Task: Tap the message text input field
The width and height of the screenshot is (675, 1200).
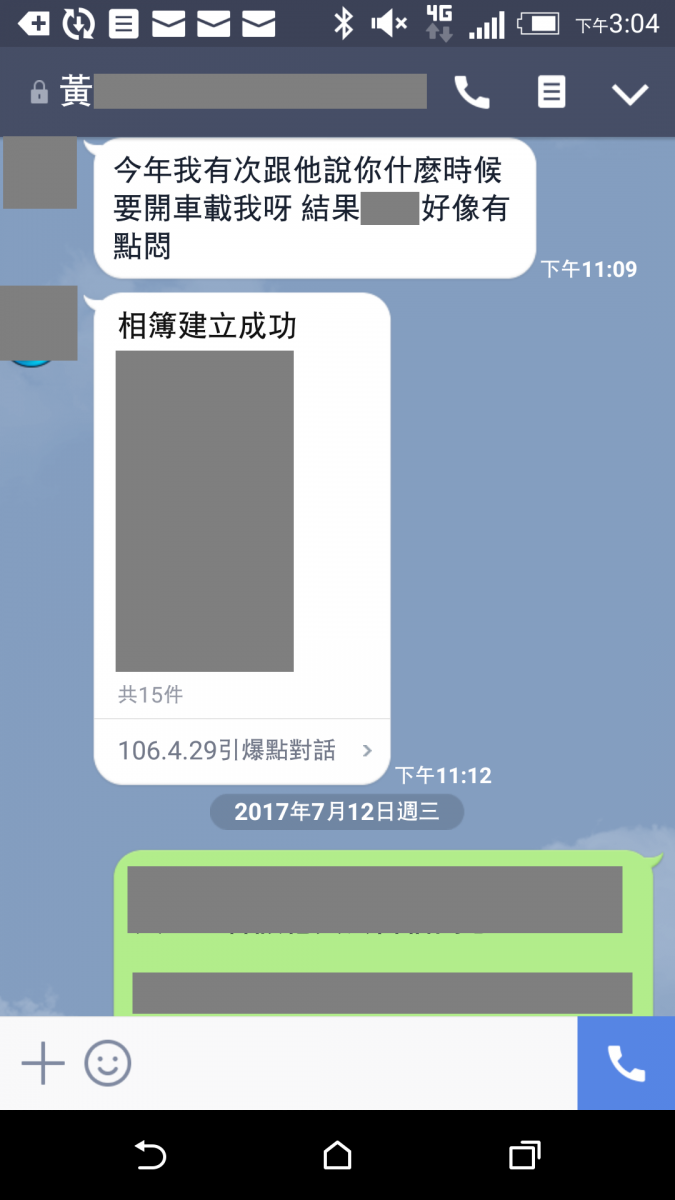Action: pos(350,1063)
